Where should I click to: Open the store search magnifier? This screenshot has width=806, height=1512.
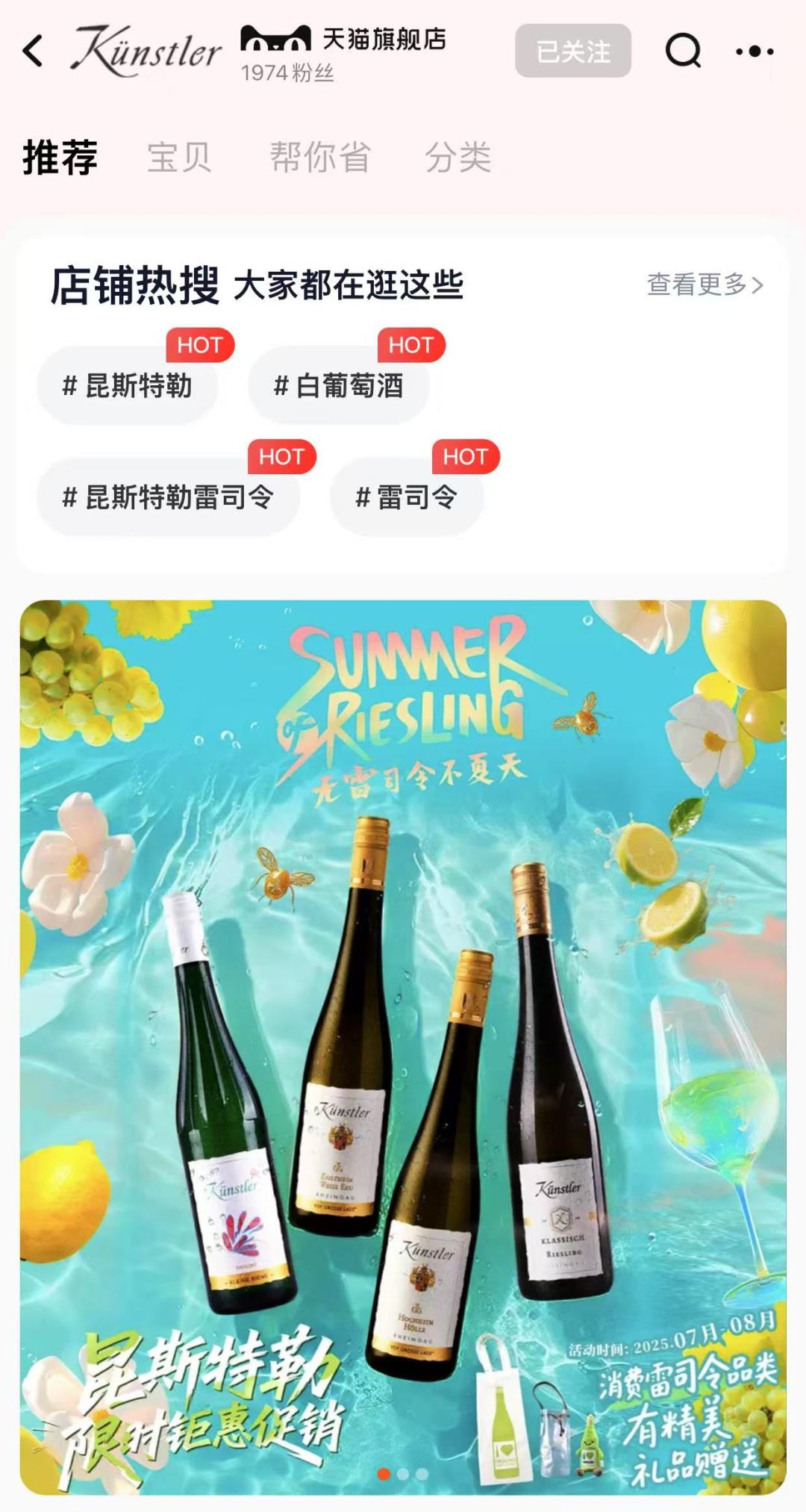click(683, 51)
